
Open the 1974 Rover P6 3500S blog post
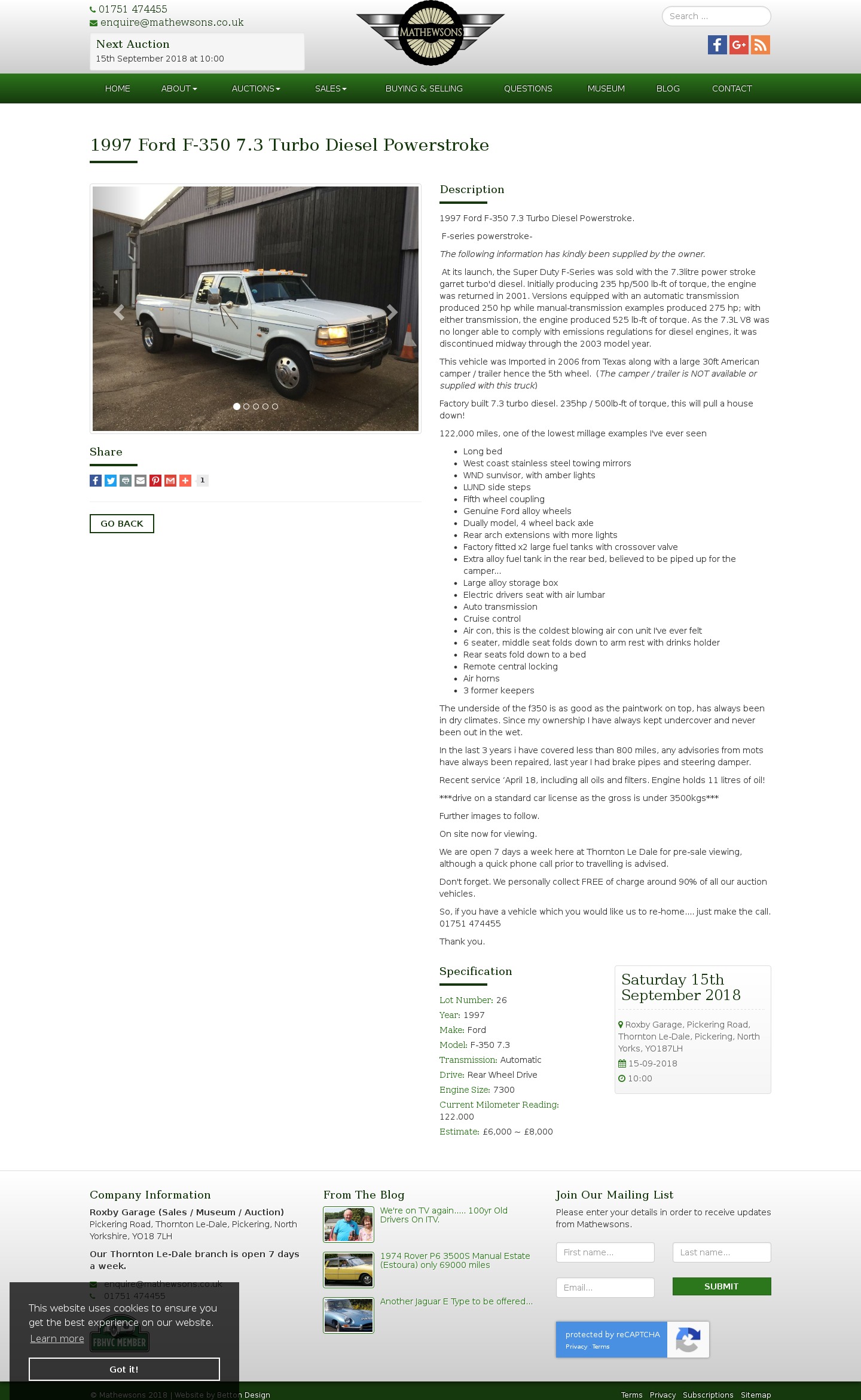pos(455,1260)
